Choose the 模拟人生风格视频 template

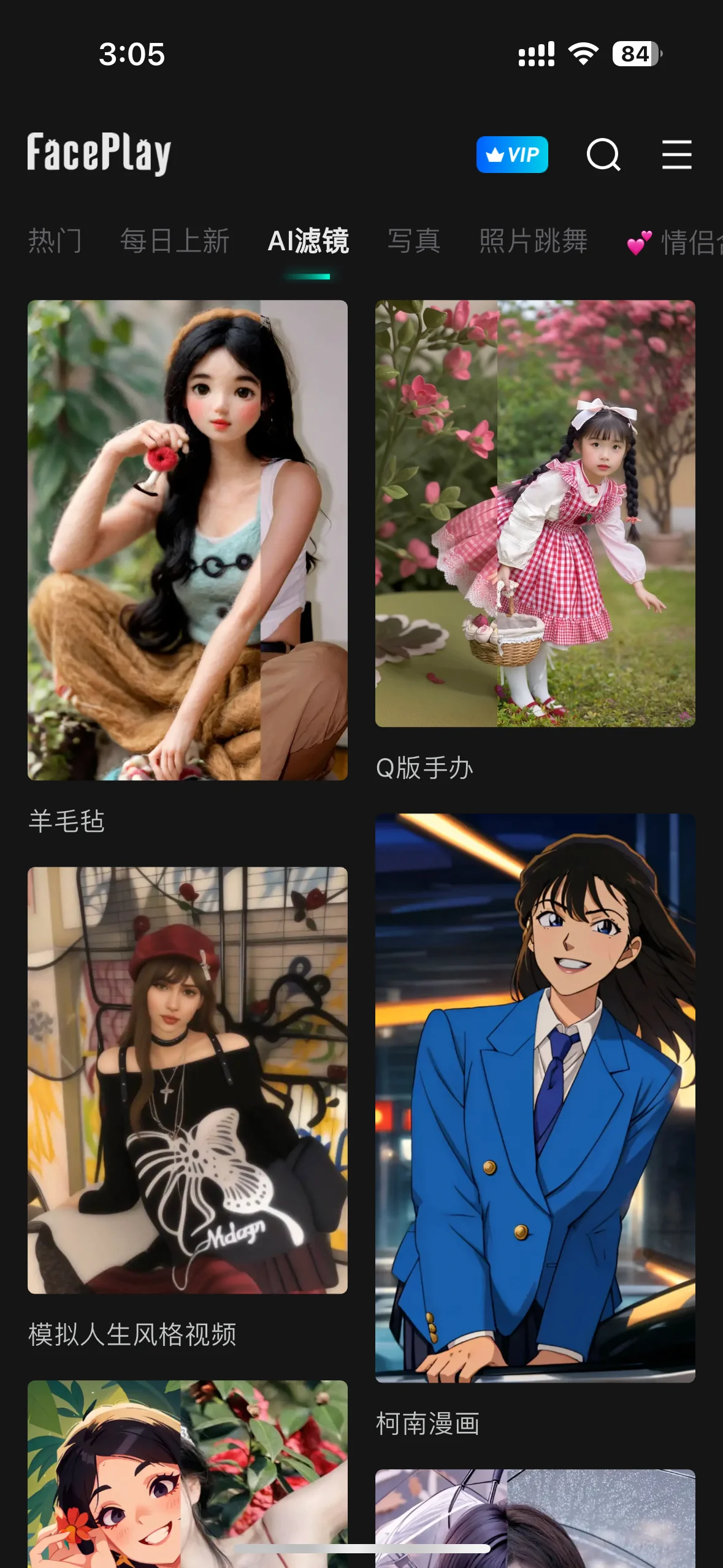(x=187, y=1080)
